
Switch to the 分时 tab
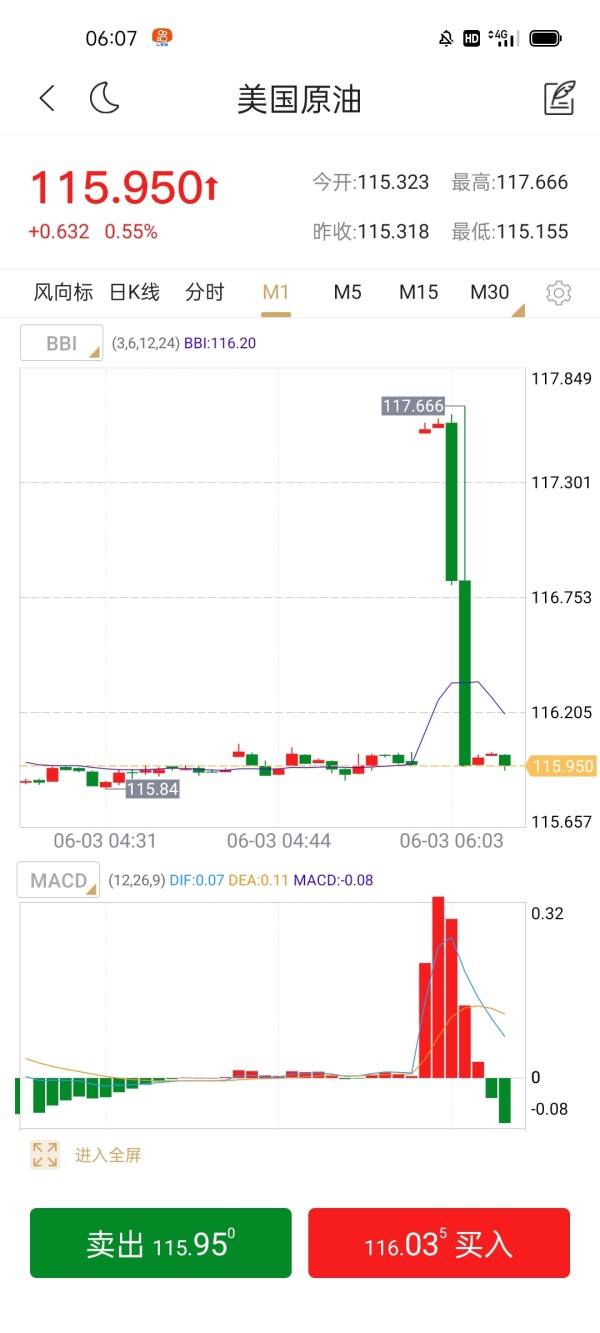tap(205, 292)
